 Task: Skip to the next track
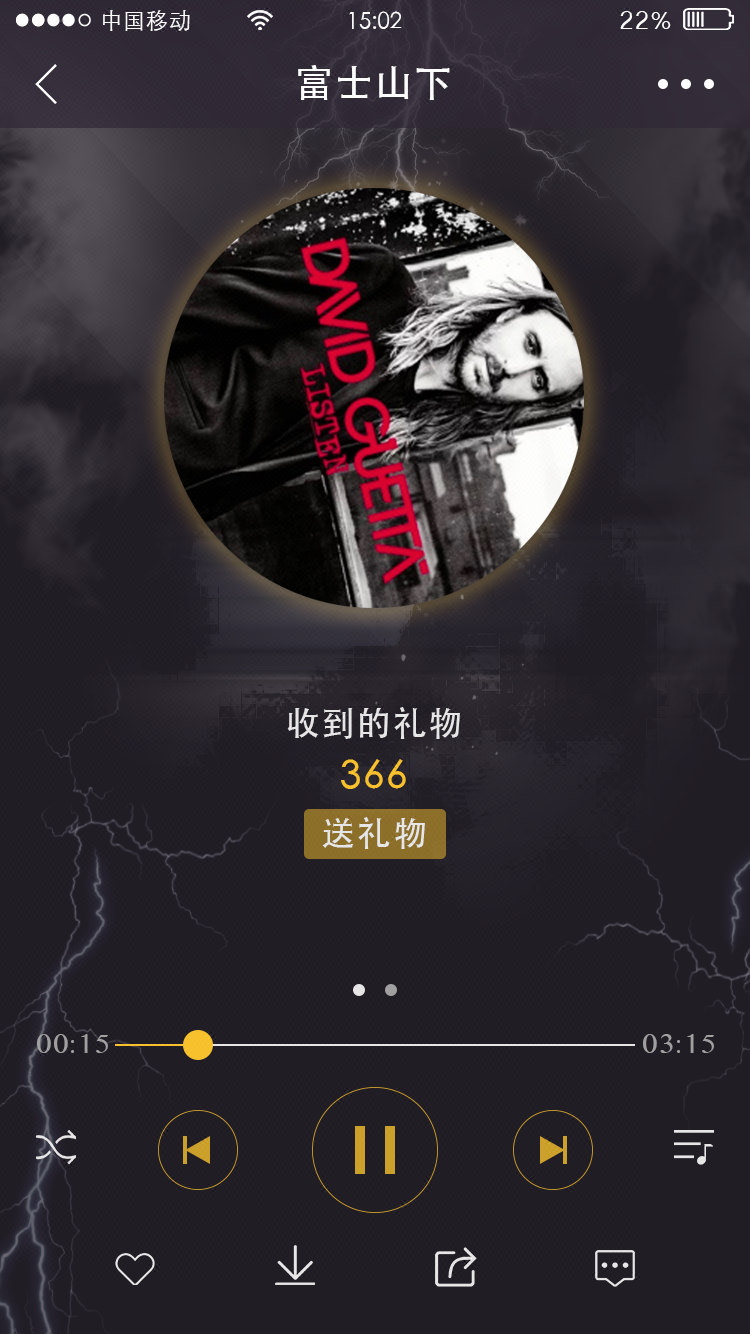pos(553,1150)
